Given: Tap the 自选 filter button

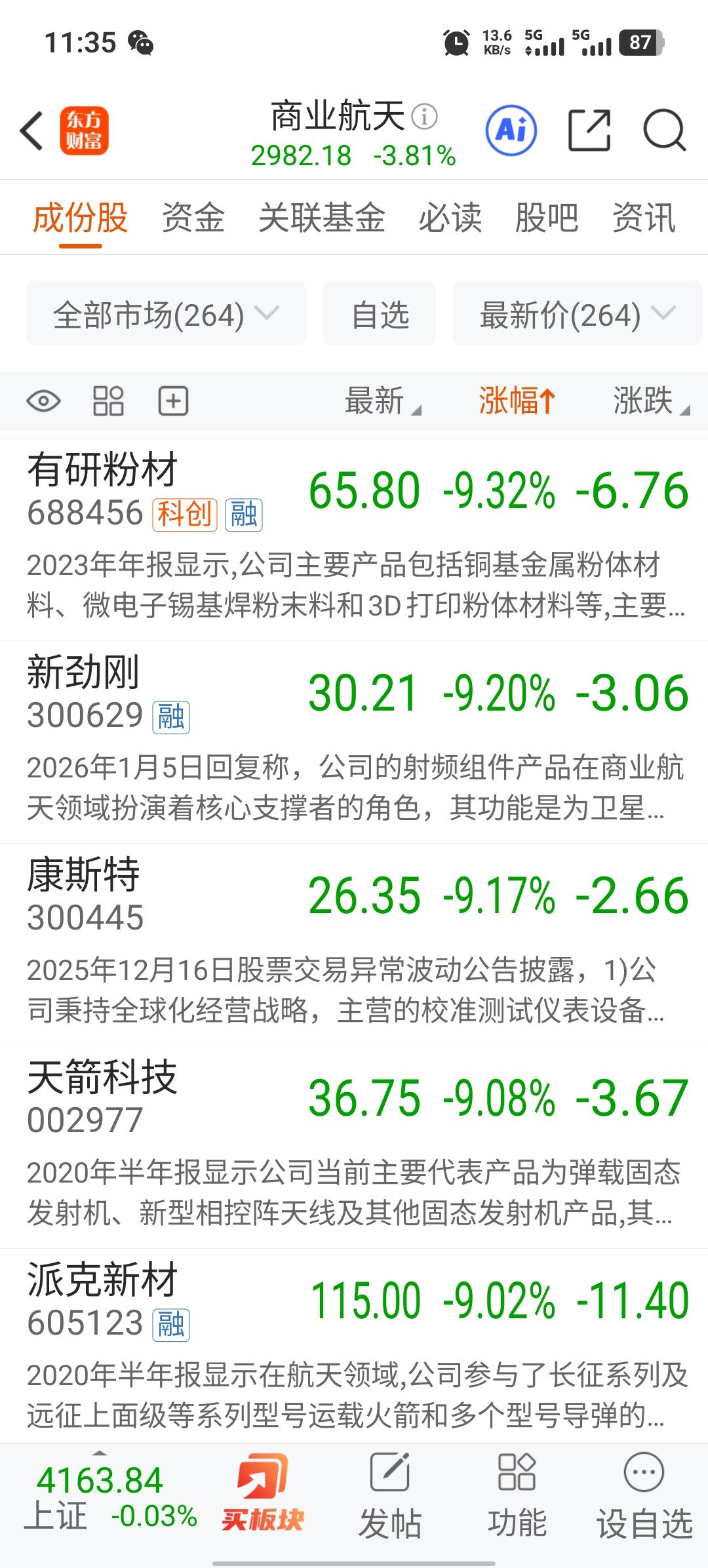Looking at the screenshot, I should pos(379,313).
